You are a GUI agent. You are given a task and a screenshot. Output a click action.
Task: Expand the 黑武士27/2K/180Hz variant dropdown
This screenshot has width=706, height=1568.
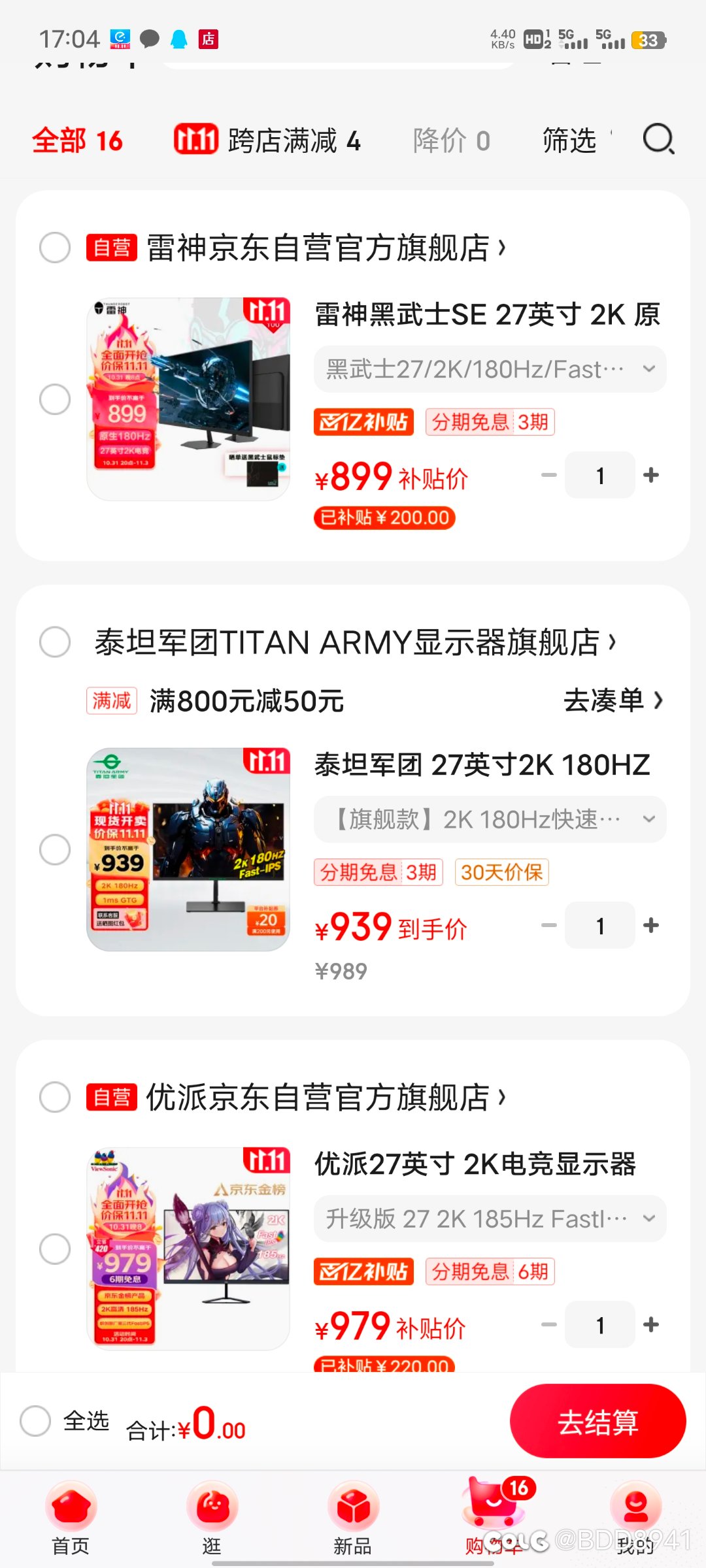(x=490, y=369)
